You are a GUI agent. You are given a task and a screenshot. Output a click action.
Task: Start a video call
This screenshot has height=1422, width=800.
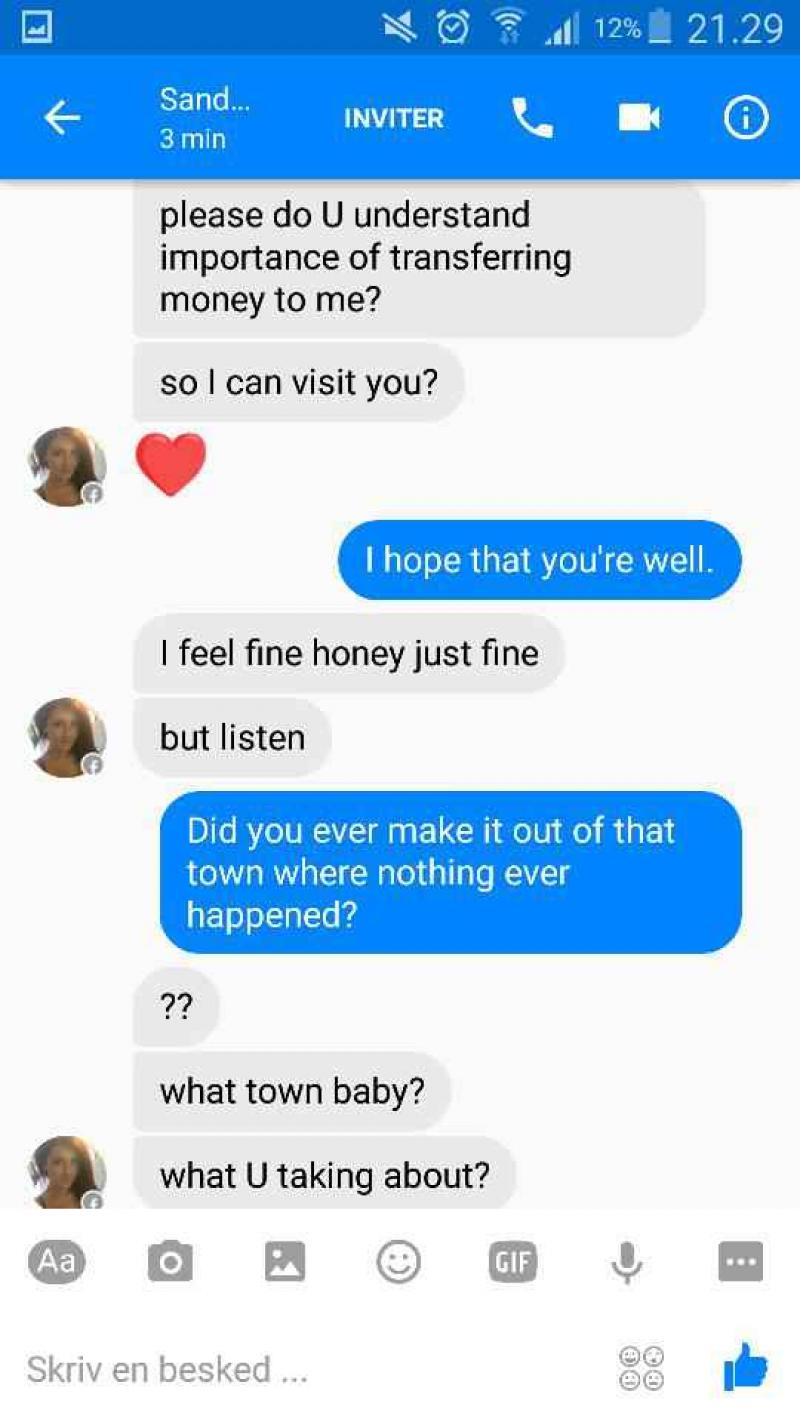point(639,118)
